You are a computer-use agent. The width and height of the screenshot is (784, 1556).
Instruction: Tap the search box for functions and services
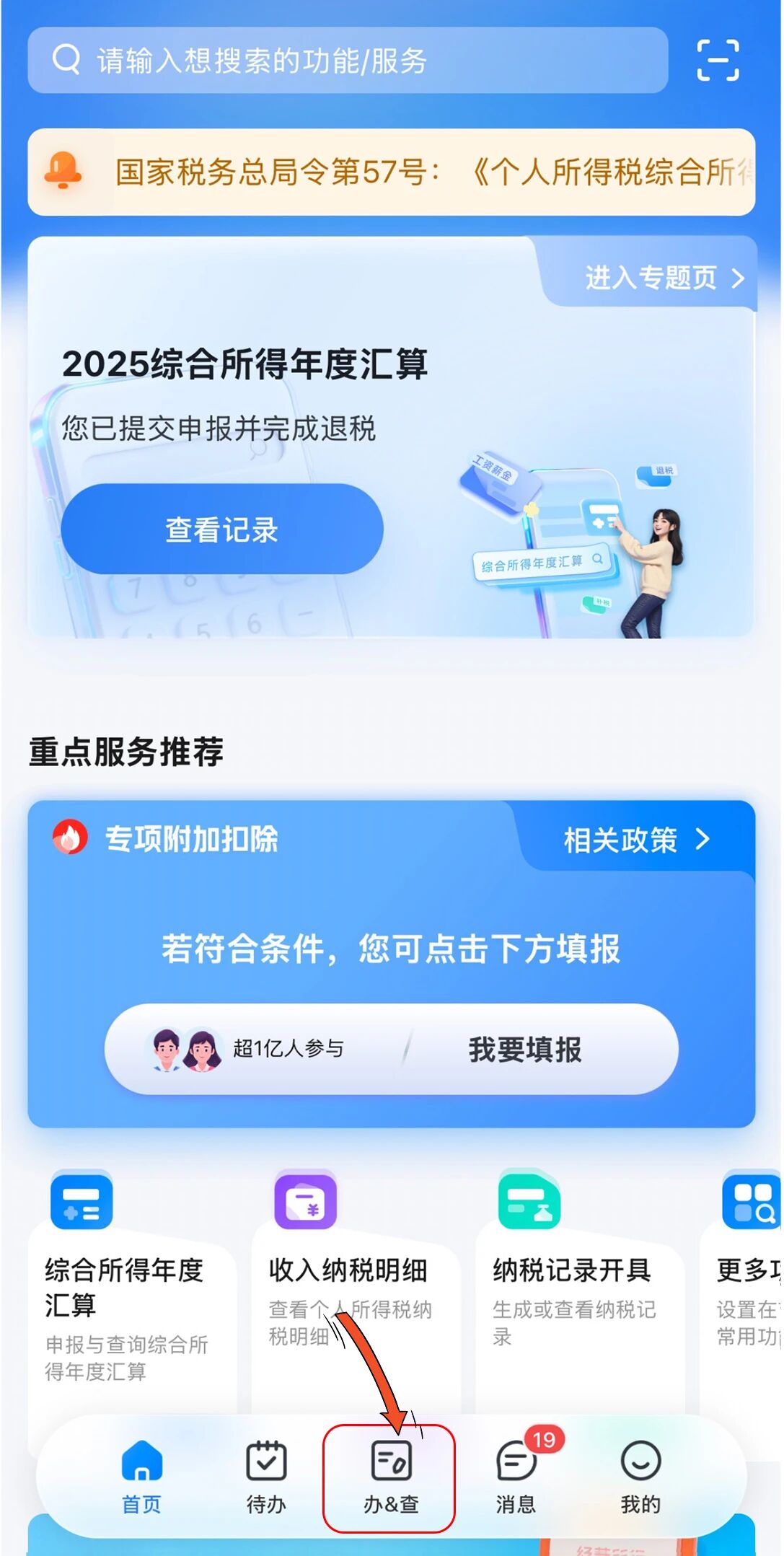[x=346, y=61]
